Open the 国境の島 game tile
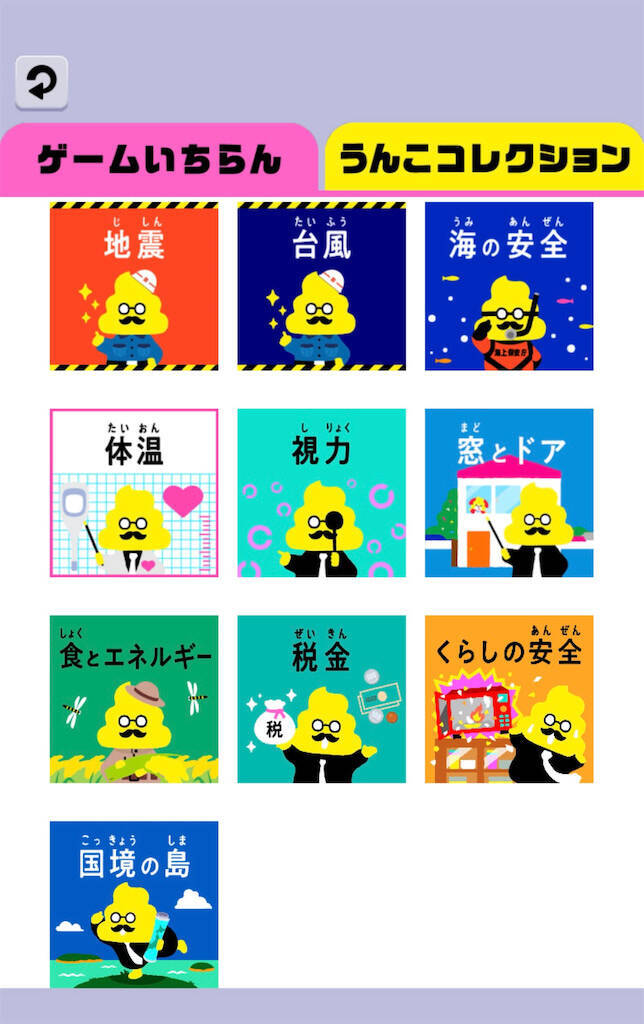Image resolution: width=644 pixels, height=1024 pixels. (x=134, y=905)
